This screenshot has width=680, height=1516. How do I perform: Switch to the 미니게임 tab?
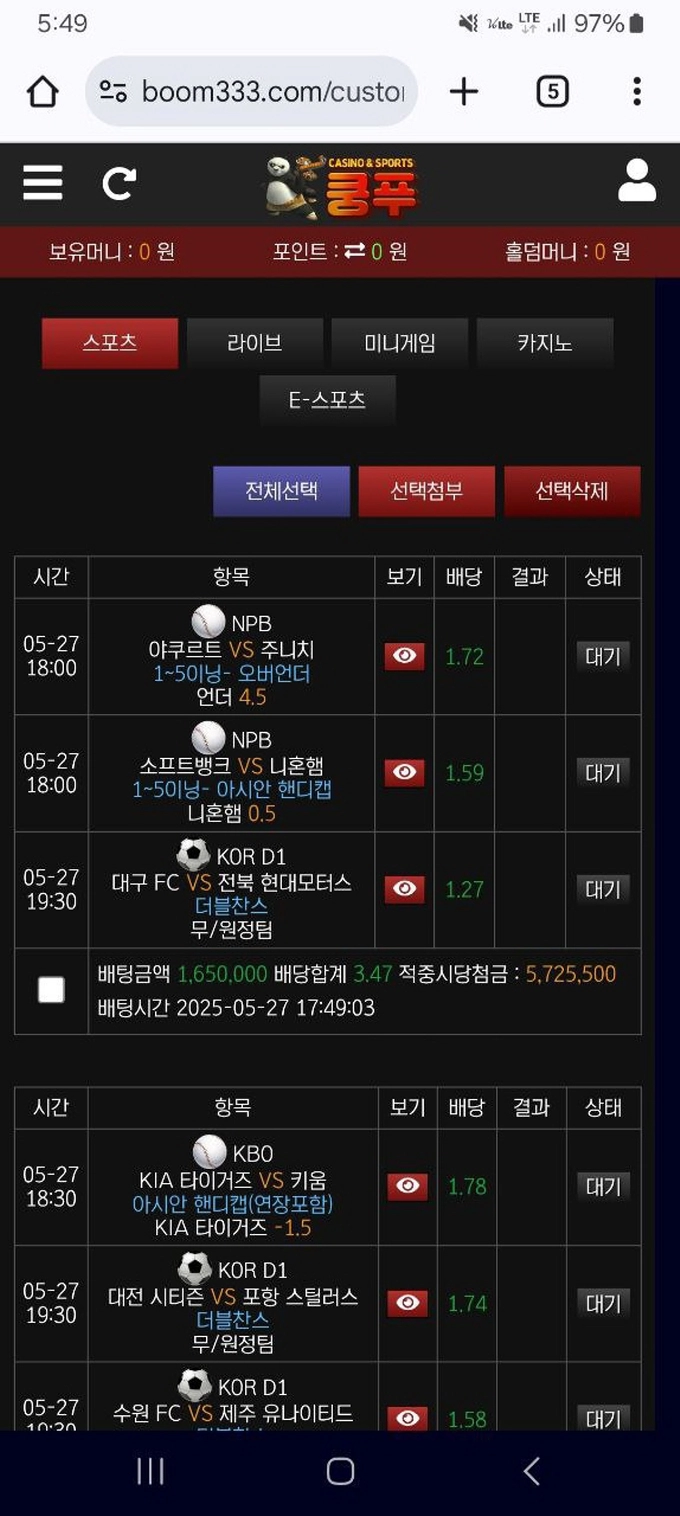point(400,343)
